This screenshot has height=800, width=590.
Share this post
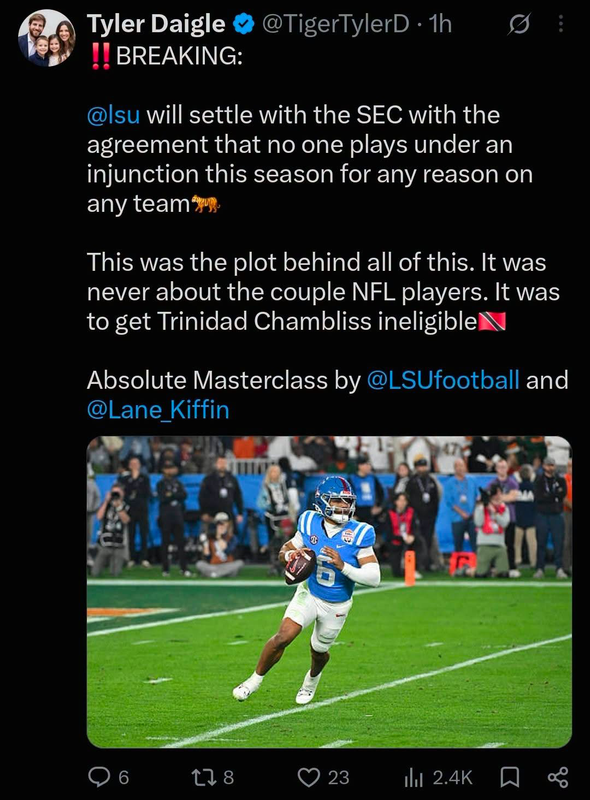coord(558,777)
